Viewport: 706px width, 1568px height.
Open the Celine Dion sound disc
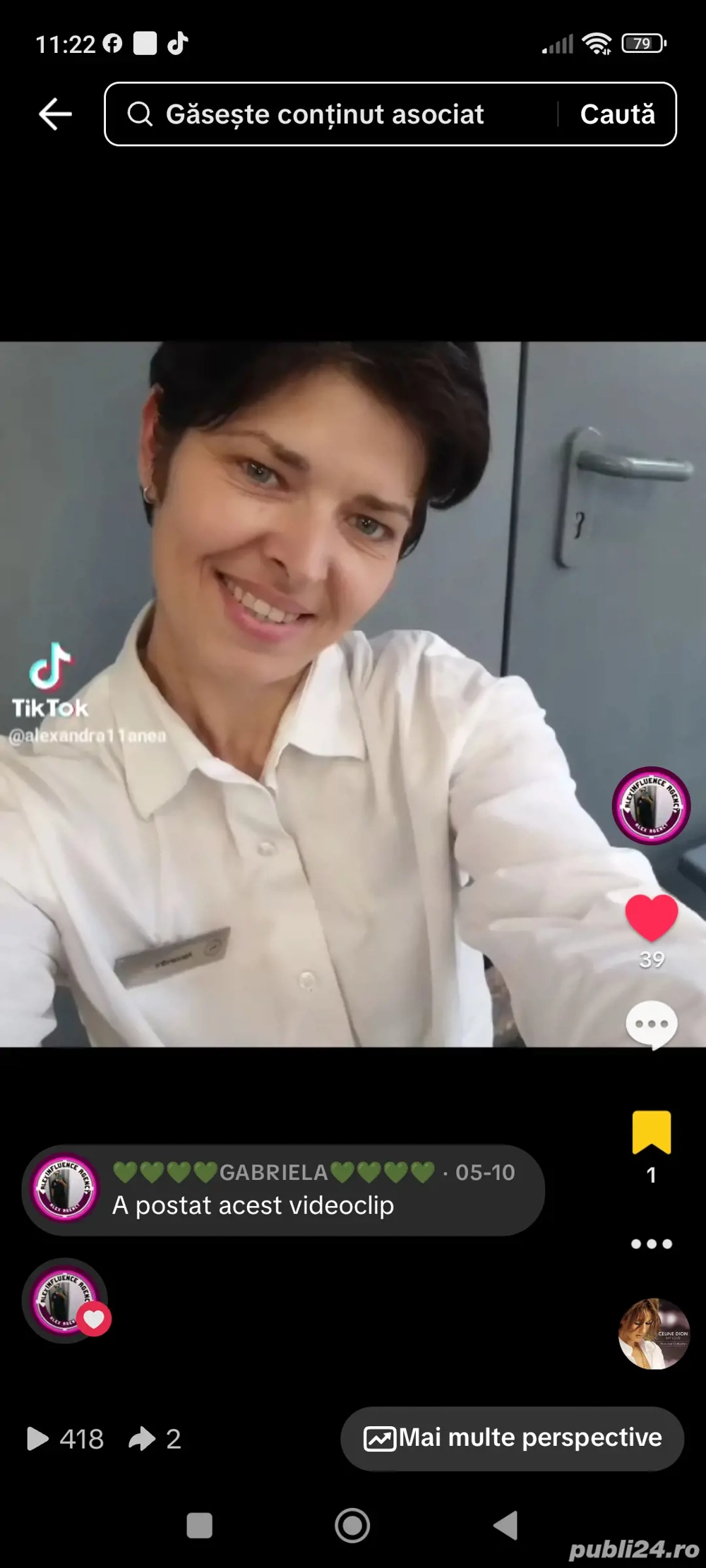653,1334
